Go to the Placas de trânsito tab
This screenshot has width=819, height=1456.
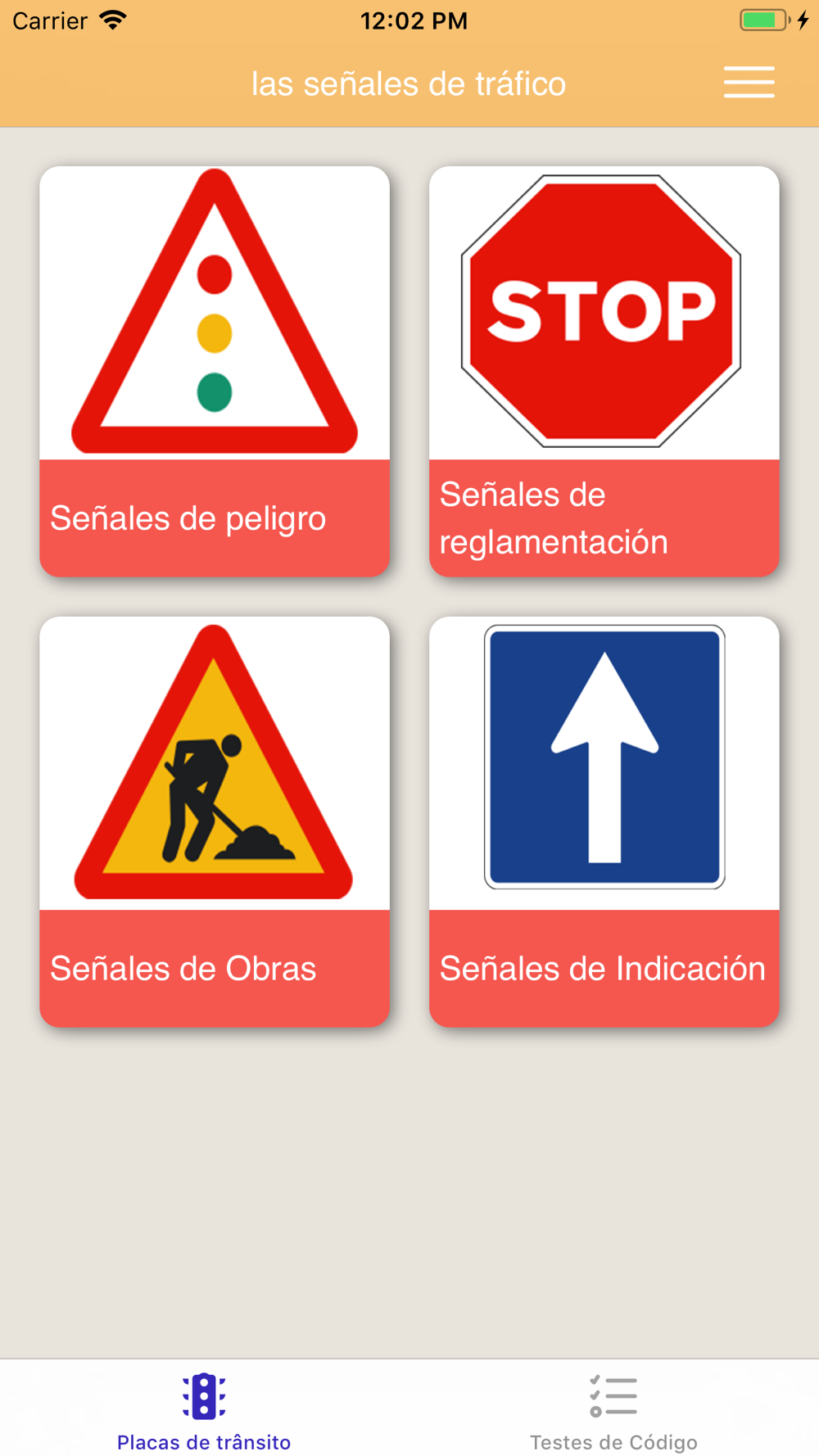click(x=204, y=1412)
